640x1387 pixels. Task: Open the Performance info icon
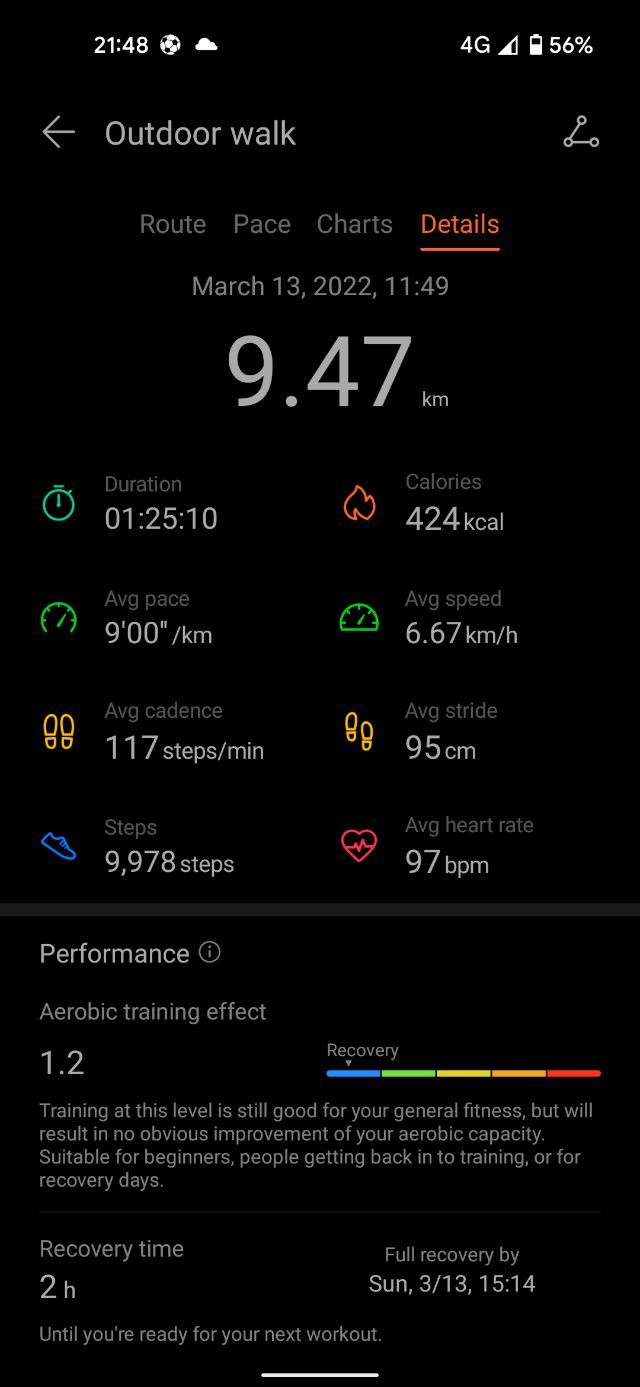point(210,952)
